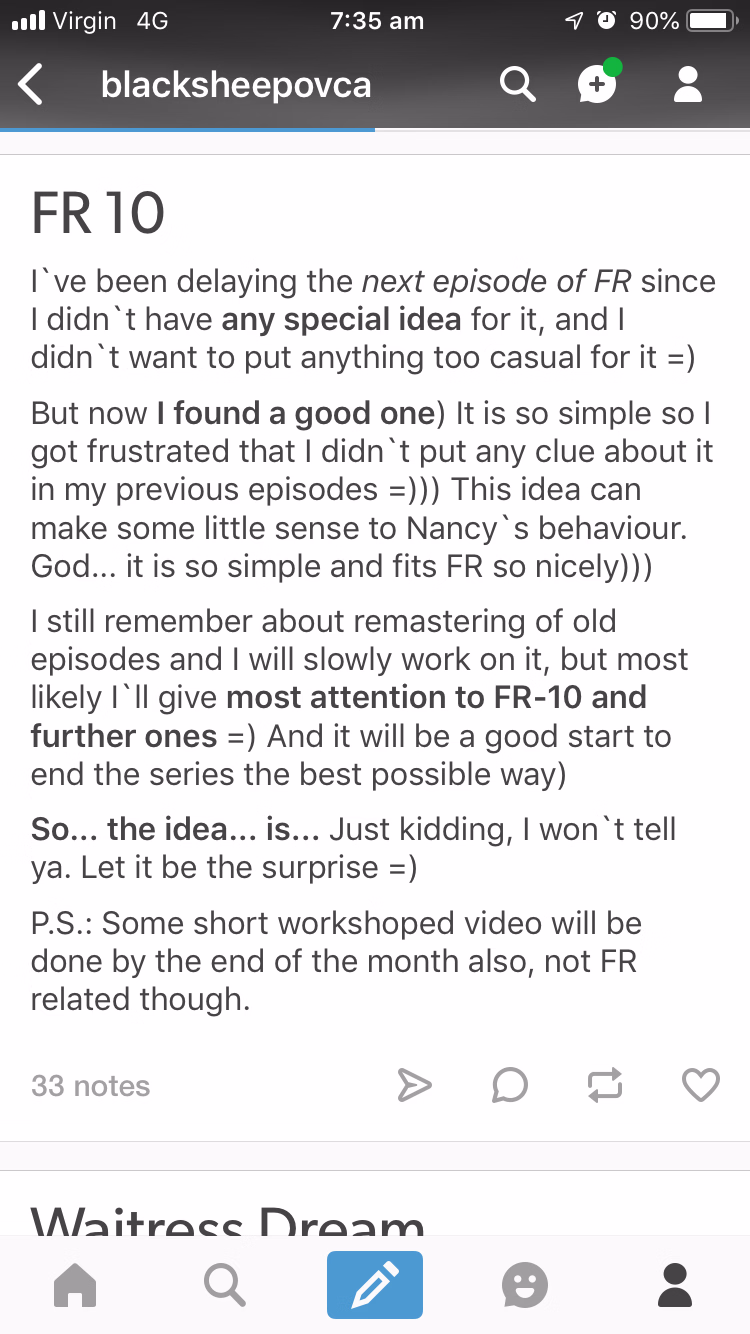Share the FR 10 post
This screenshot has width=750, height=1334.
coord(414,1085)
